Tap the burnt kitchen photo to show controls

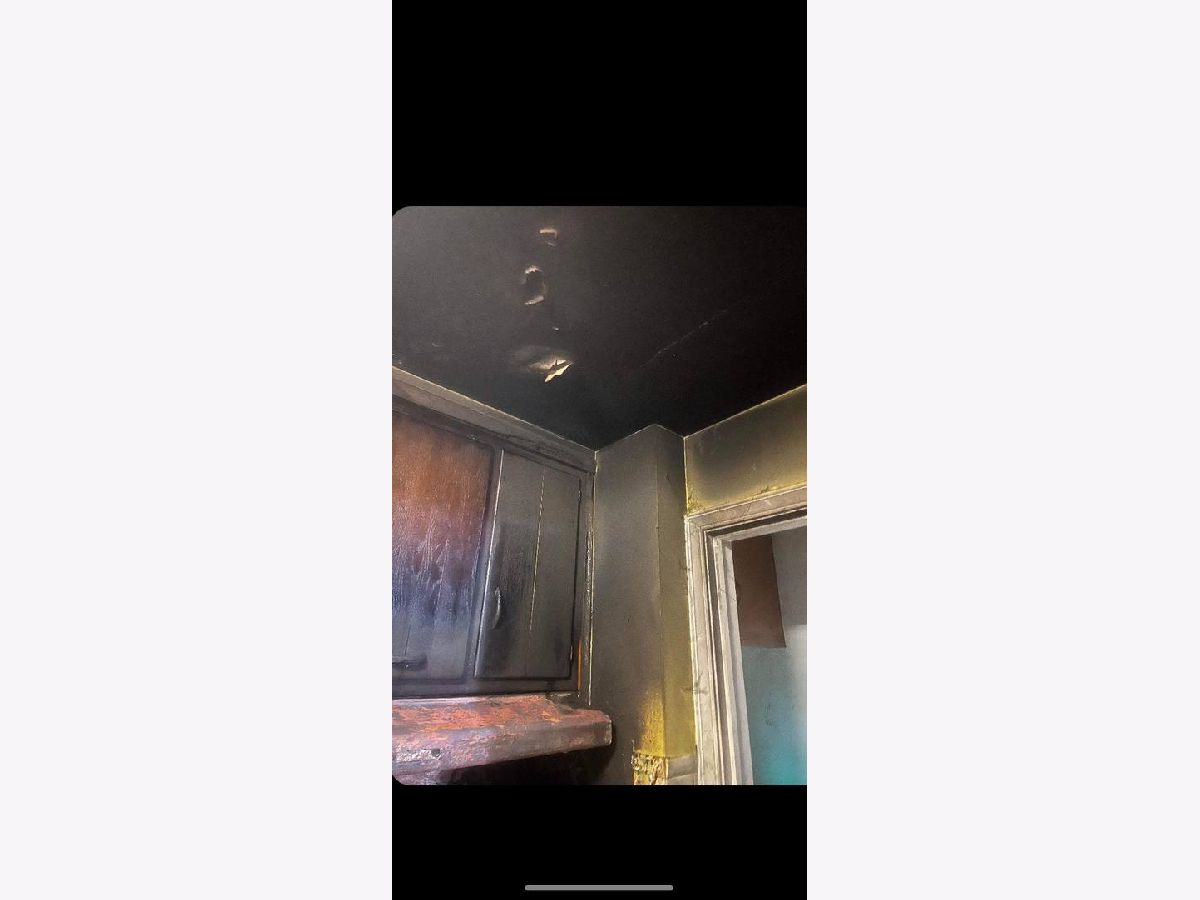pyautogui.click(x=599, y=495)
